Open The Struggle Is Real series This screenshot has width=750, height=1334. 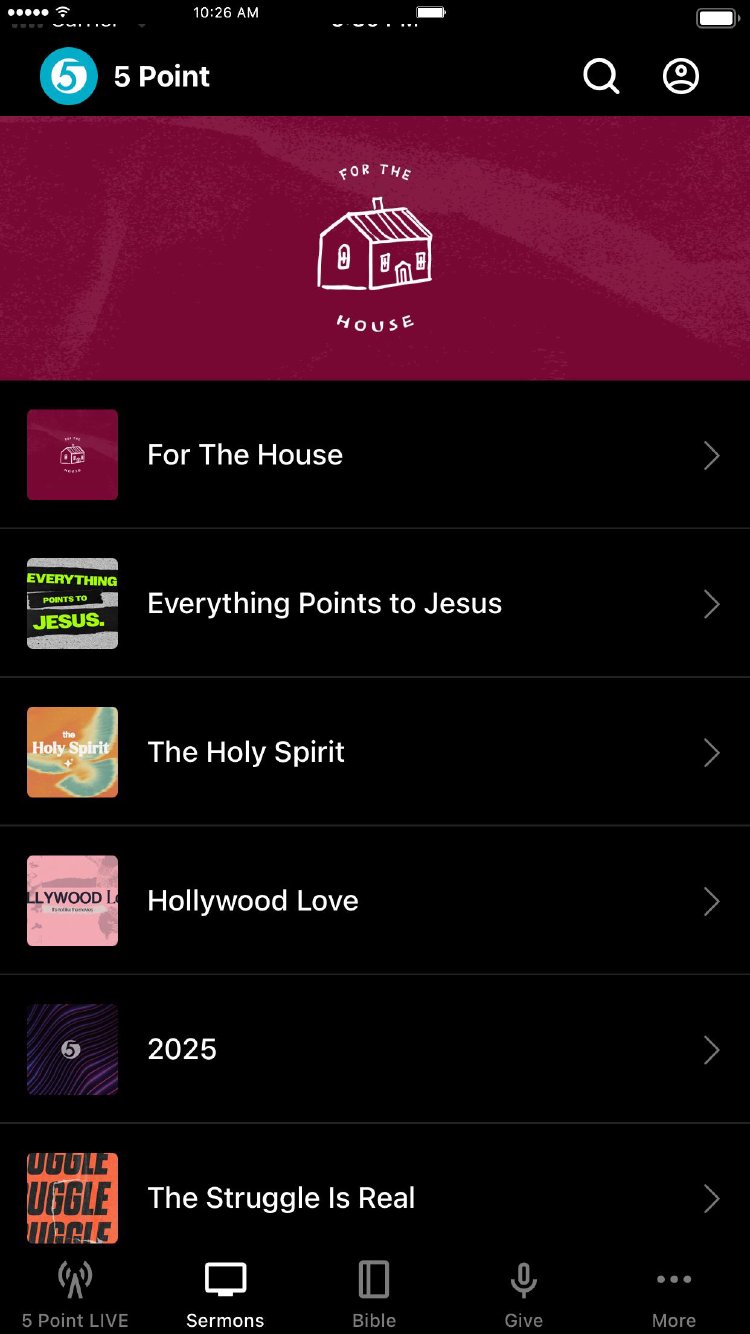[375, 1197]
